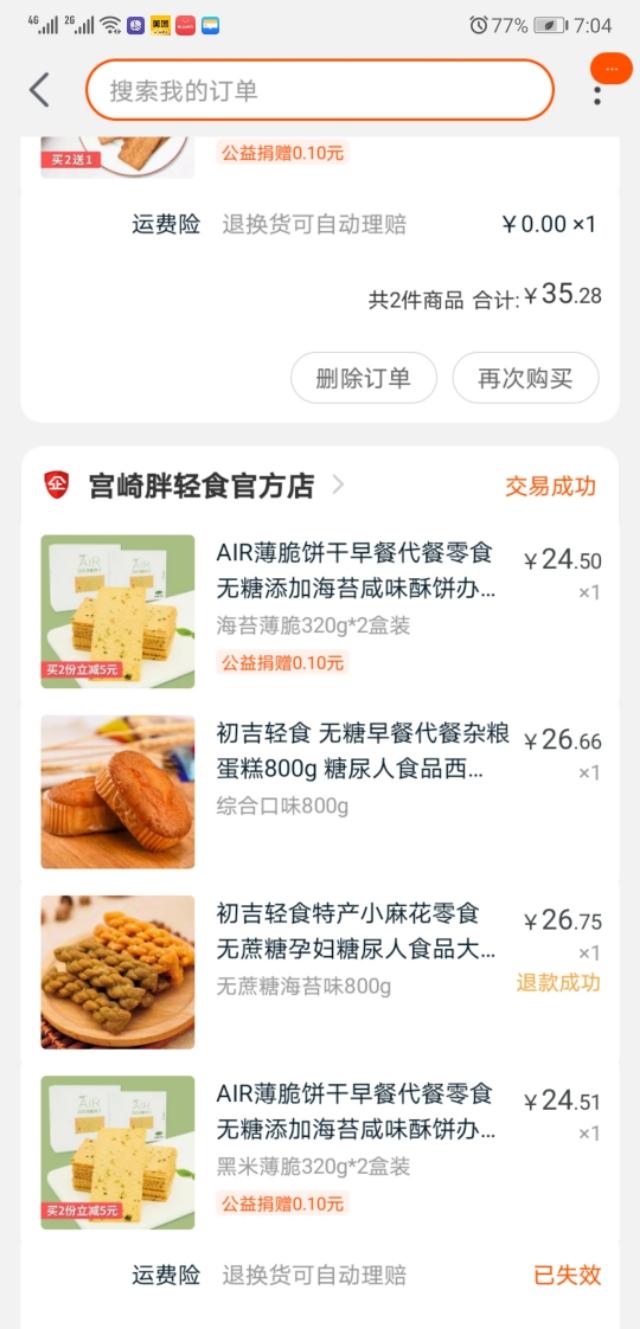Go back using the top-left arrow
This screenshot has height=1329, width=640.
(x=39, y=90)
